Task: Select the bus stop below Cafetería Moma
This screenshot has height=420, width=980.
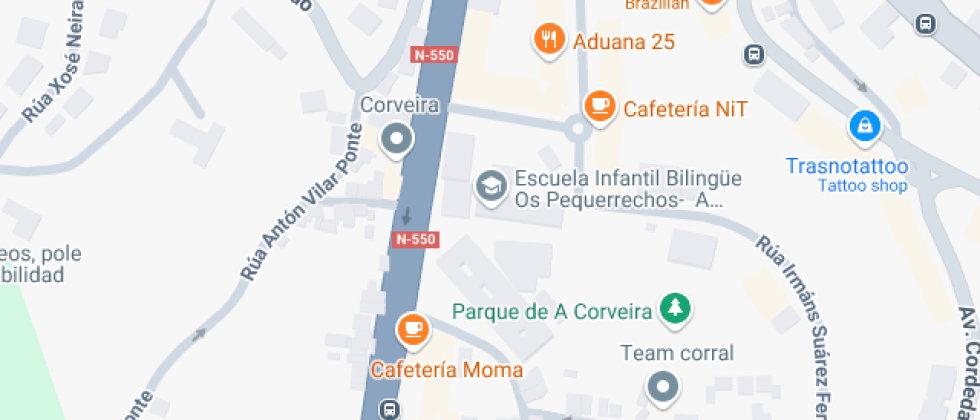Action: click(389, 410)
